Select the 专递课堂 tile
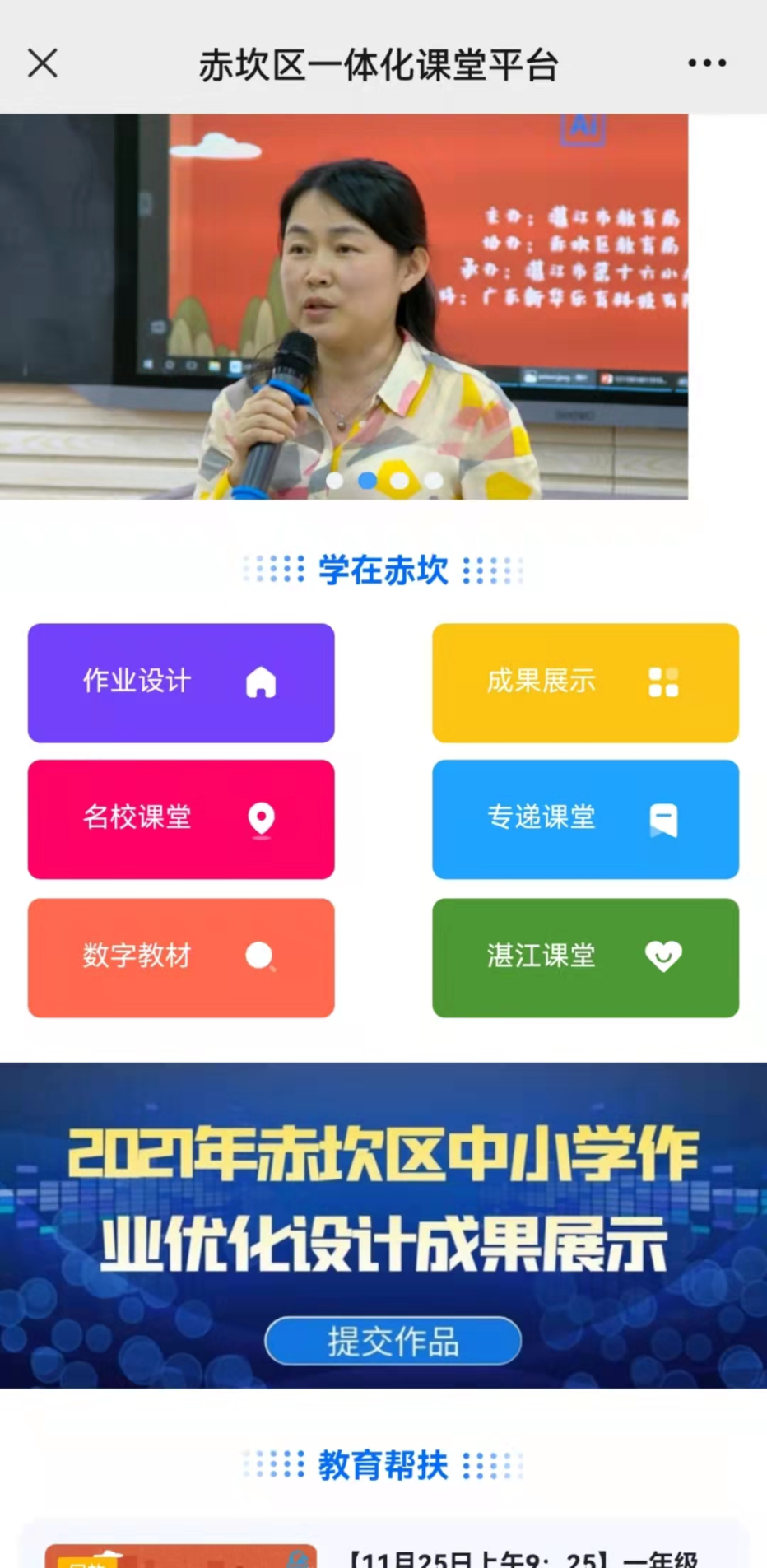Screen dimensions: 767x1568 tap(585, 819)
